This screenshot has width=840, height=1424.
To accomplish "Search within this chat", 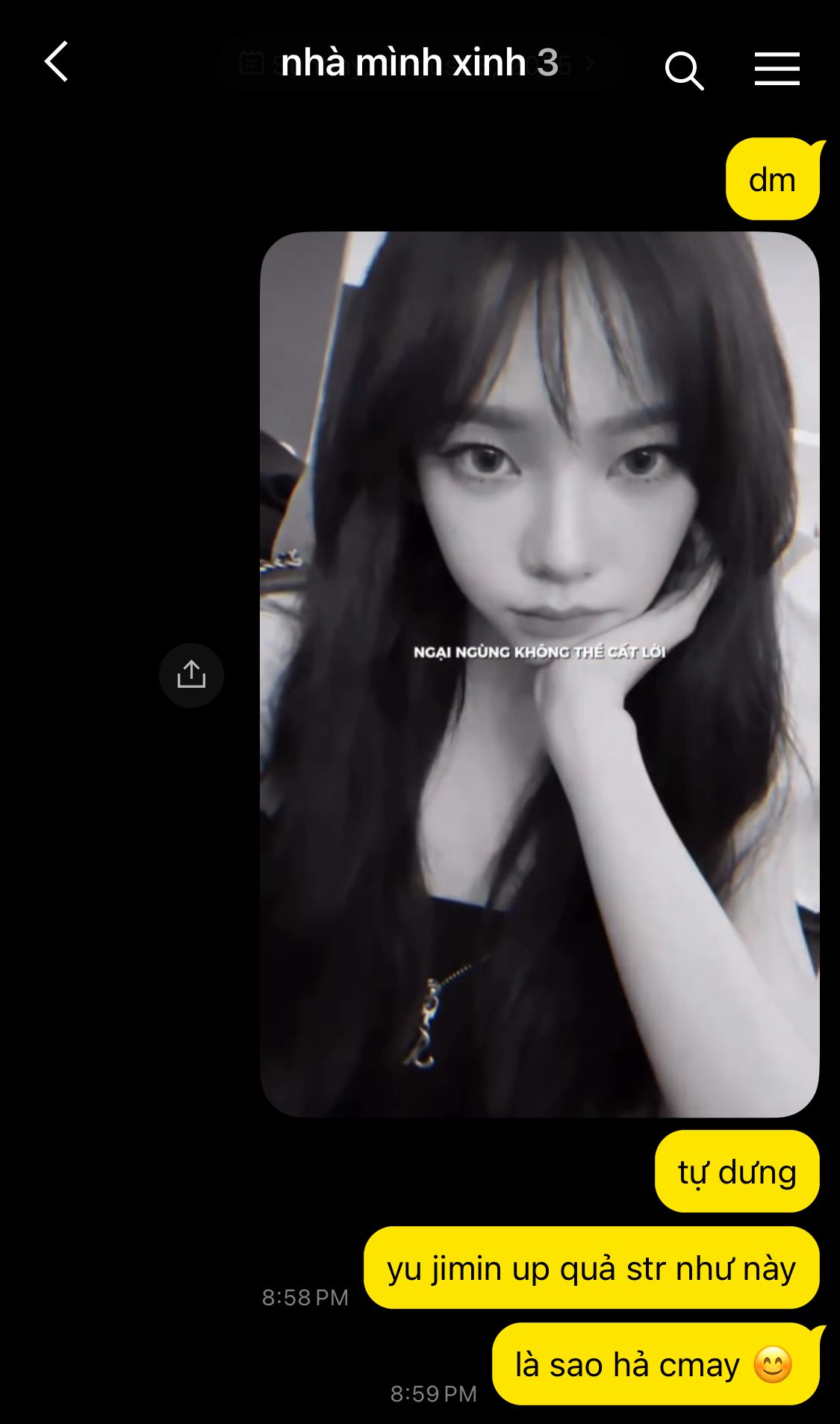I will (x=684, y=70).
